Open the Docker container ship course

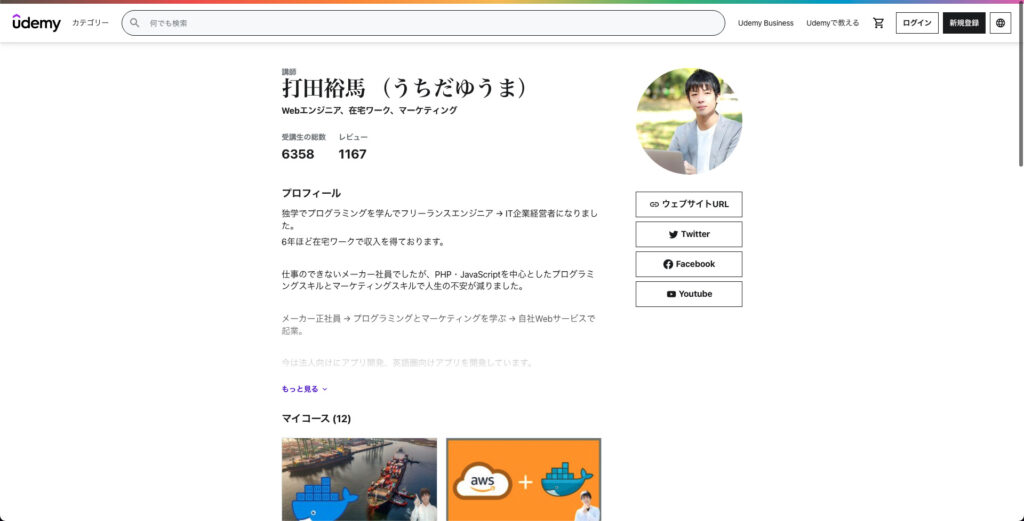coord(359,479)
